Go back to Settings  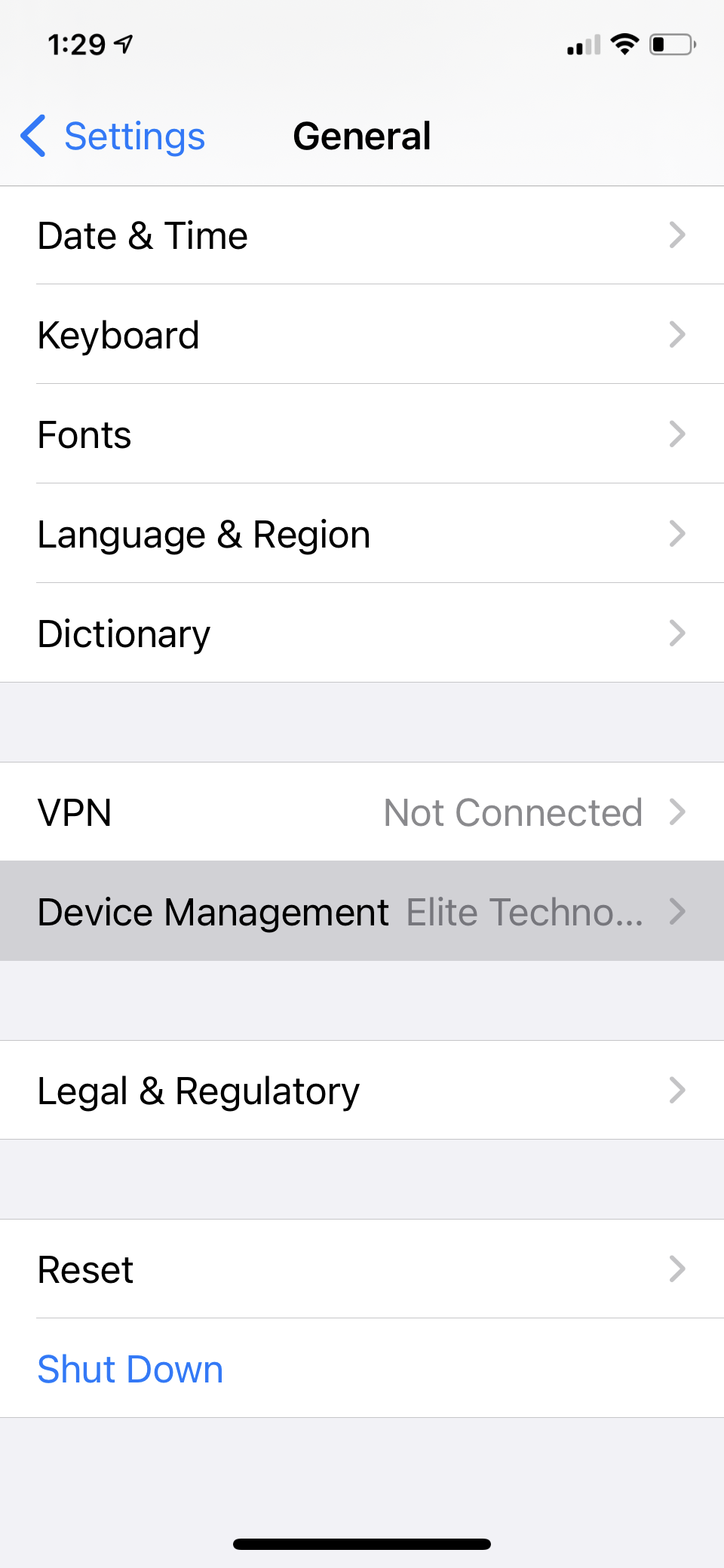point(113,137)
